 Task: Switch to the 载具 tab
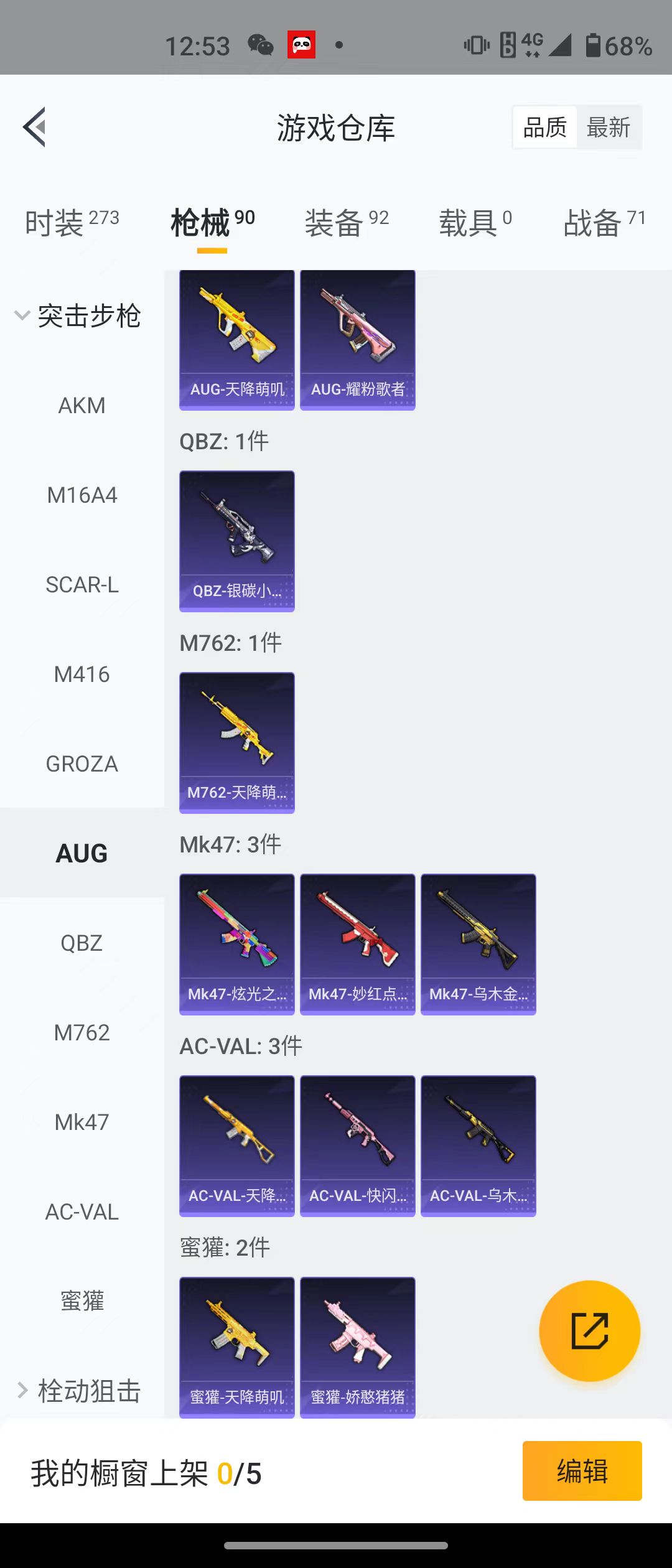click(475, 223)
